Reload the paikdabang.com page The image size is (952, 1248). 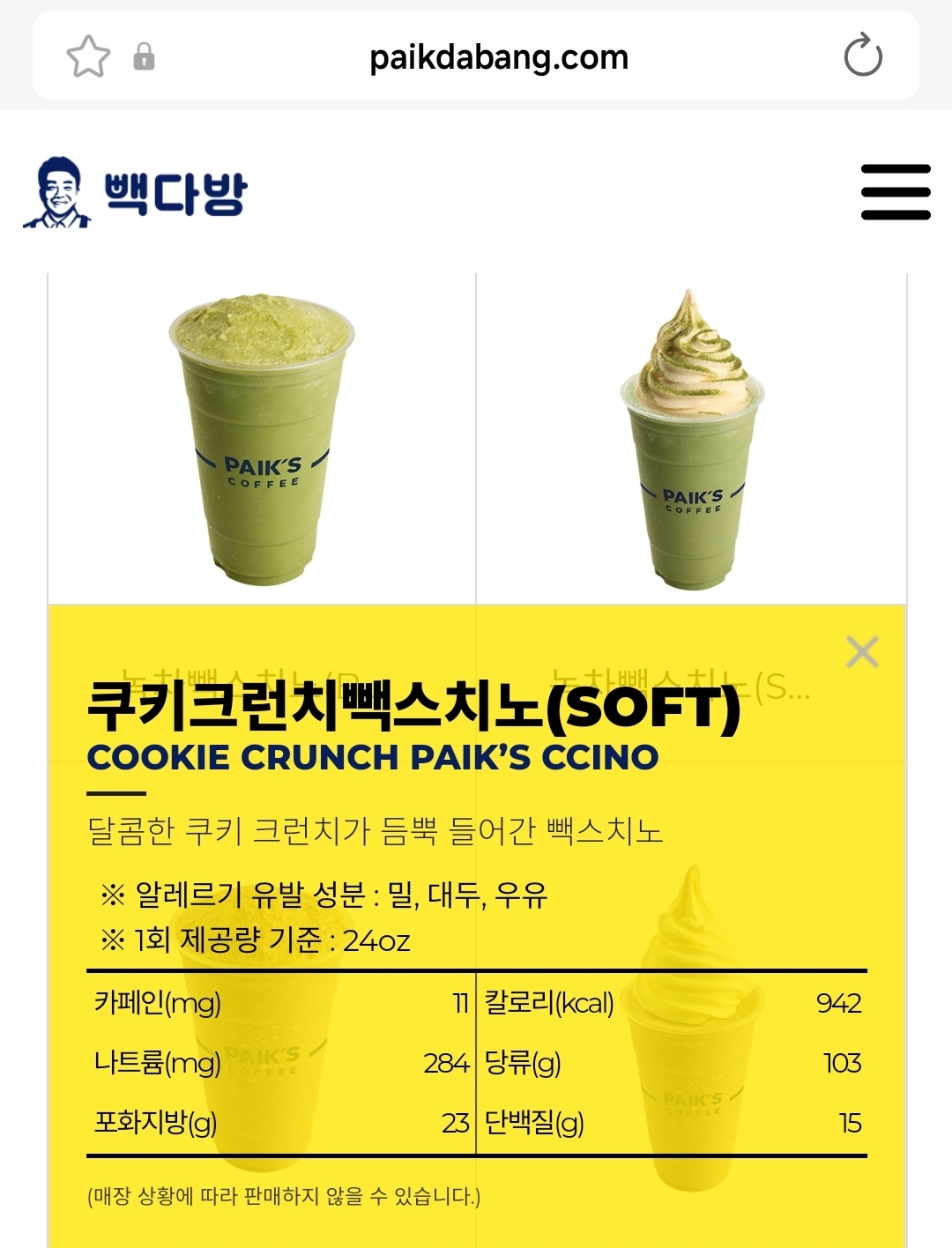[862, 56]
